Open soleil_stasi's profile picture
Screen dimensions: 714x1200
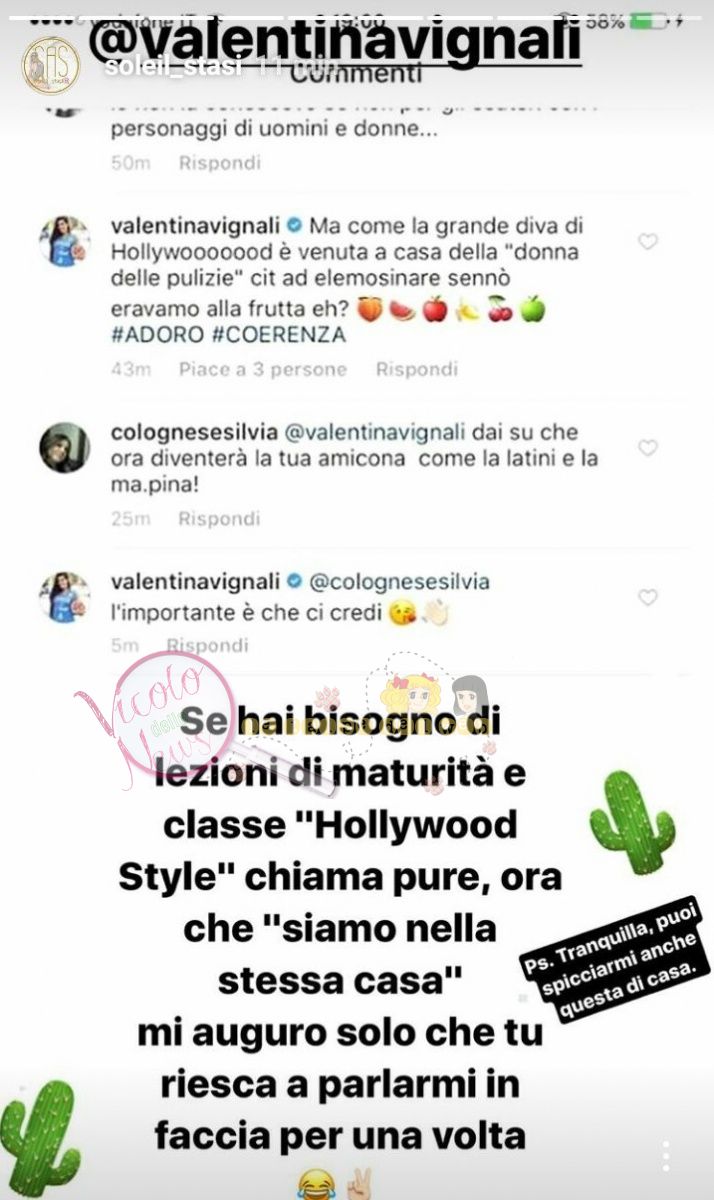coord(50,65)
